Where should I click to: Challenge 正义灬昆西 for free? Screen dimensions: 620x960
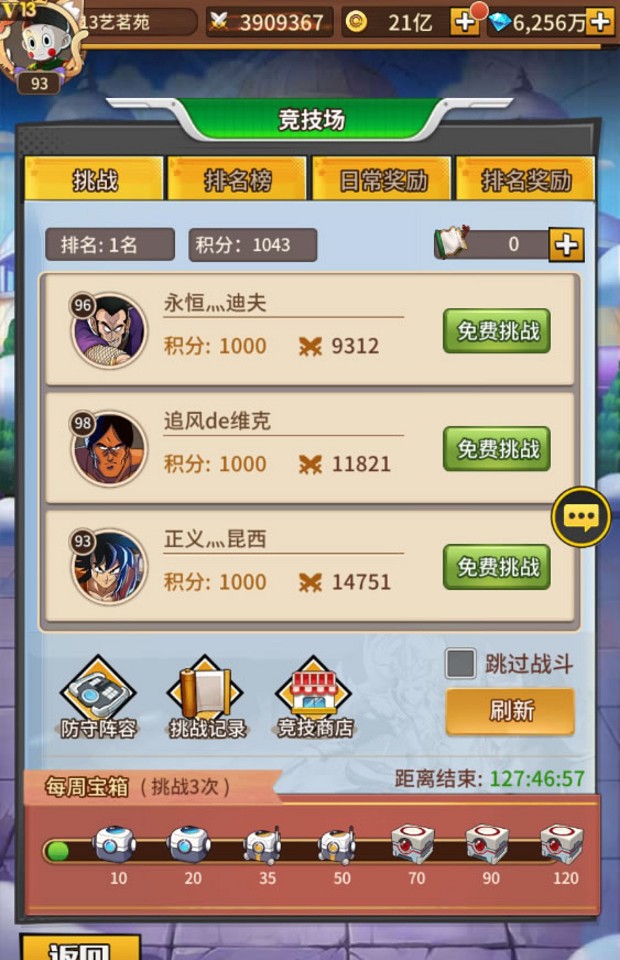pyautogui.click(x=496, y=567)
